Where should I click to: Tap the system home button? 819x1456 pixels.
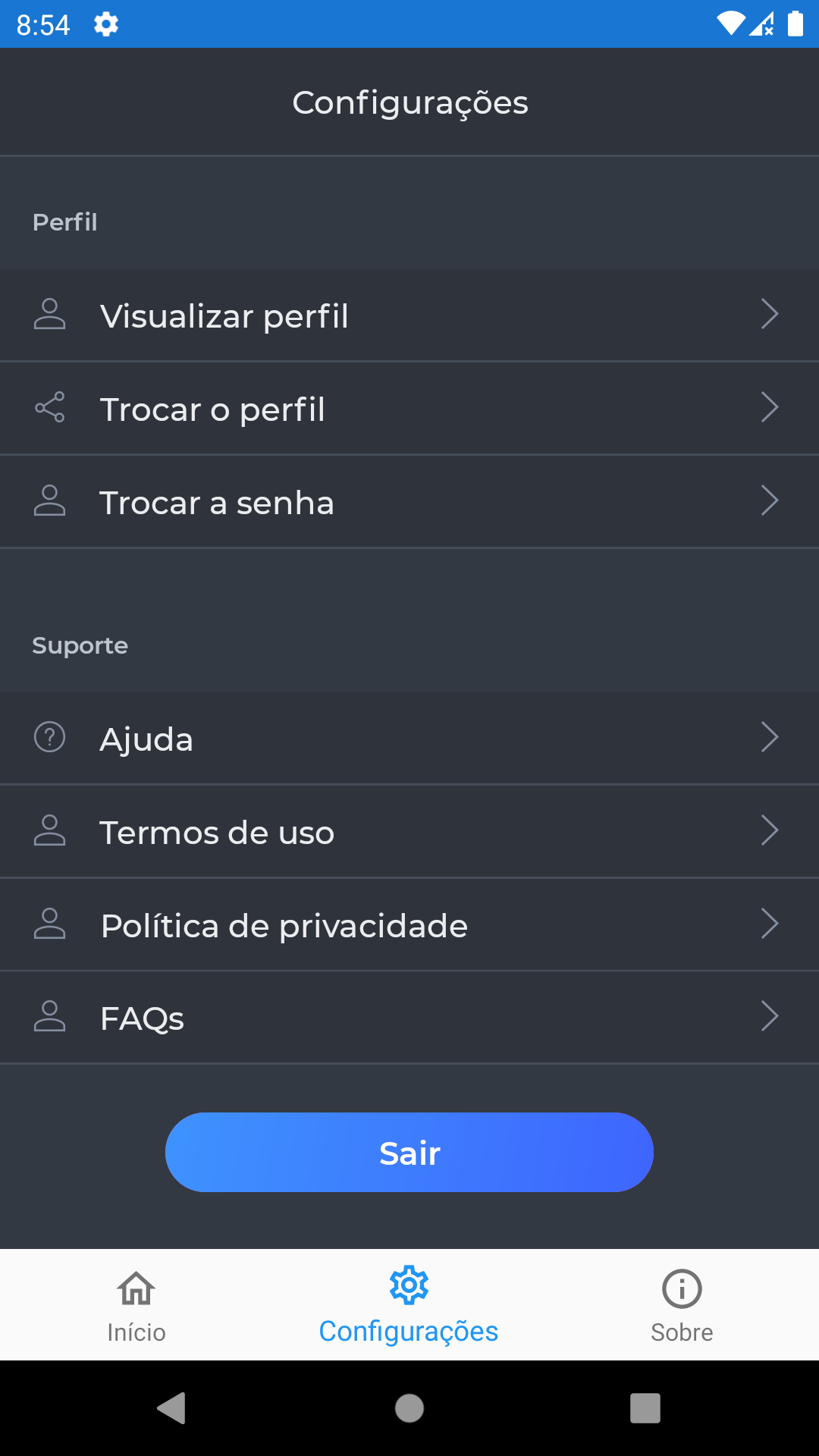(x=409, y=1408)
